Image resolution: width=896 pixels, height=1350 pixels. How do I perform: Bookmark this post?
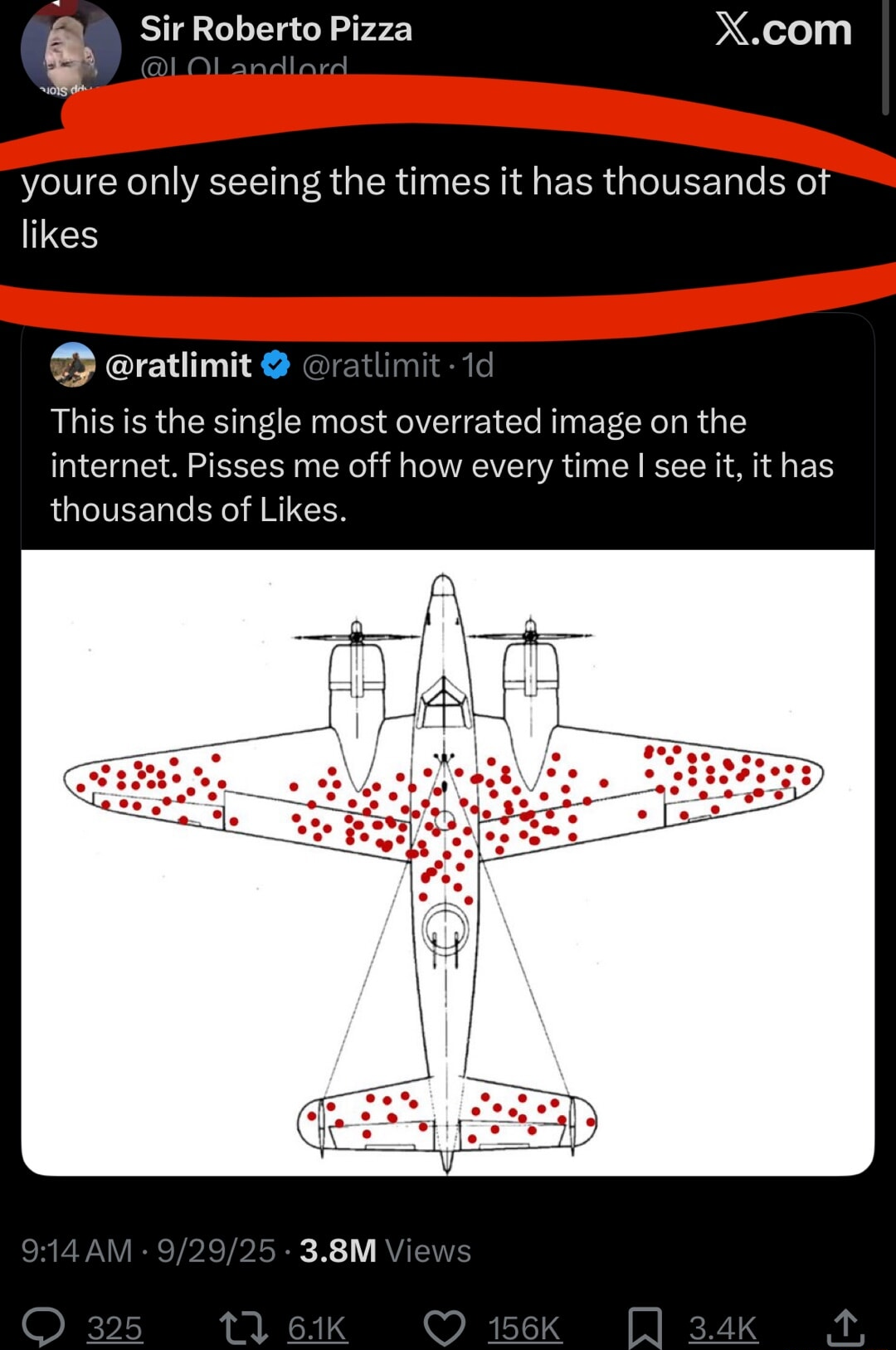coord(645,1327)
